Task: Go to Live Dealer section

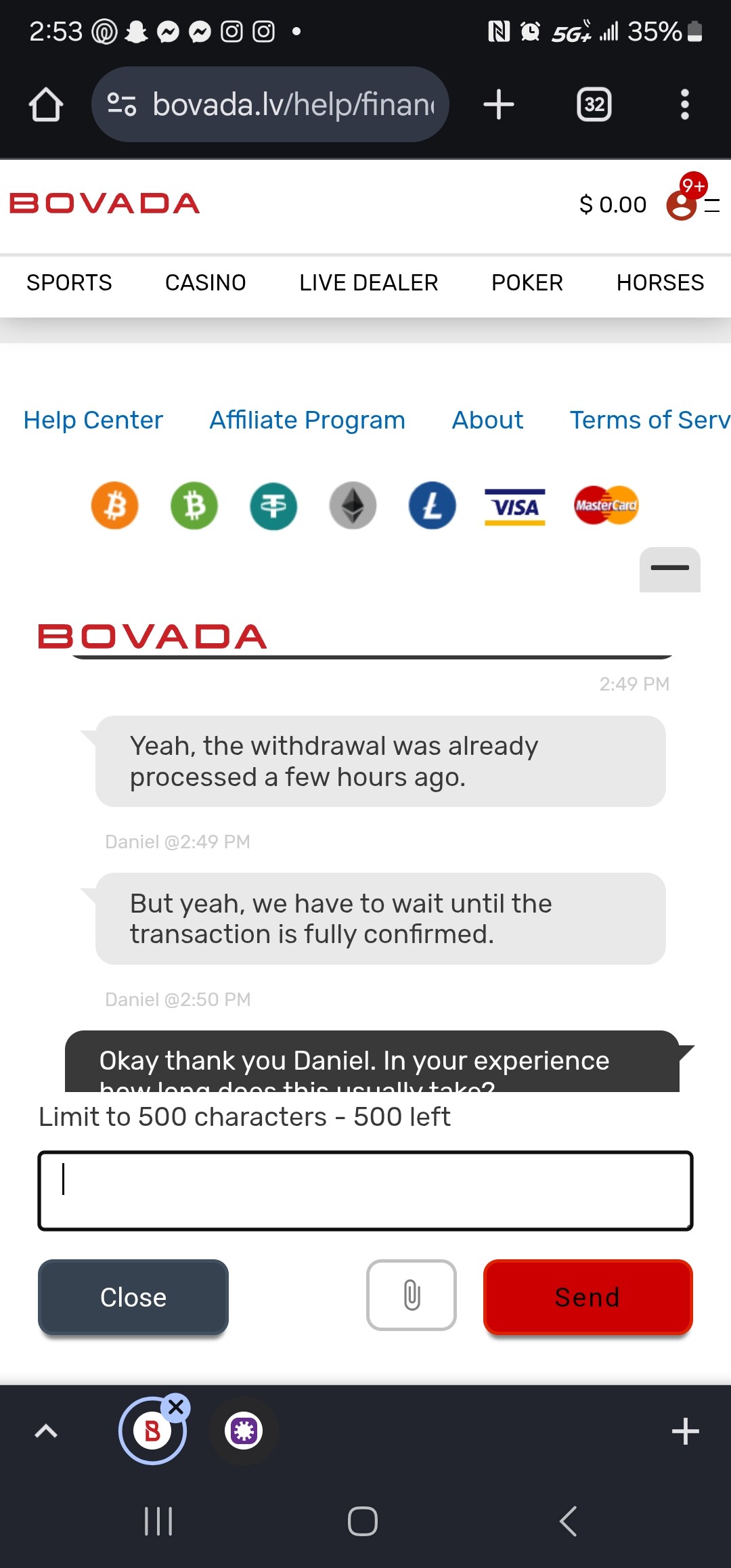Action: pos(368,282)
